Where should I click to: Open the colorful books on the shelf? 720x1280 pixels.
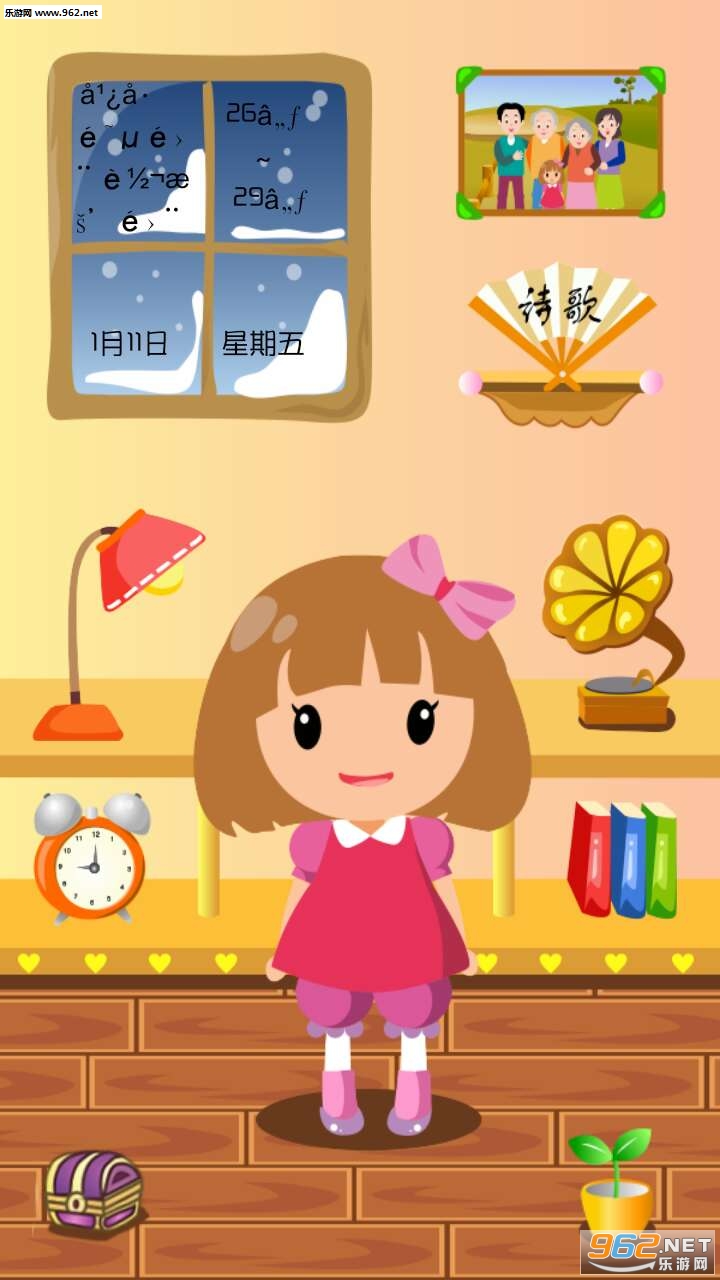[622, 858]
